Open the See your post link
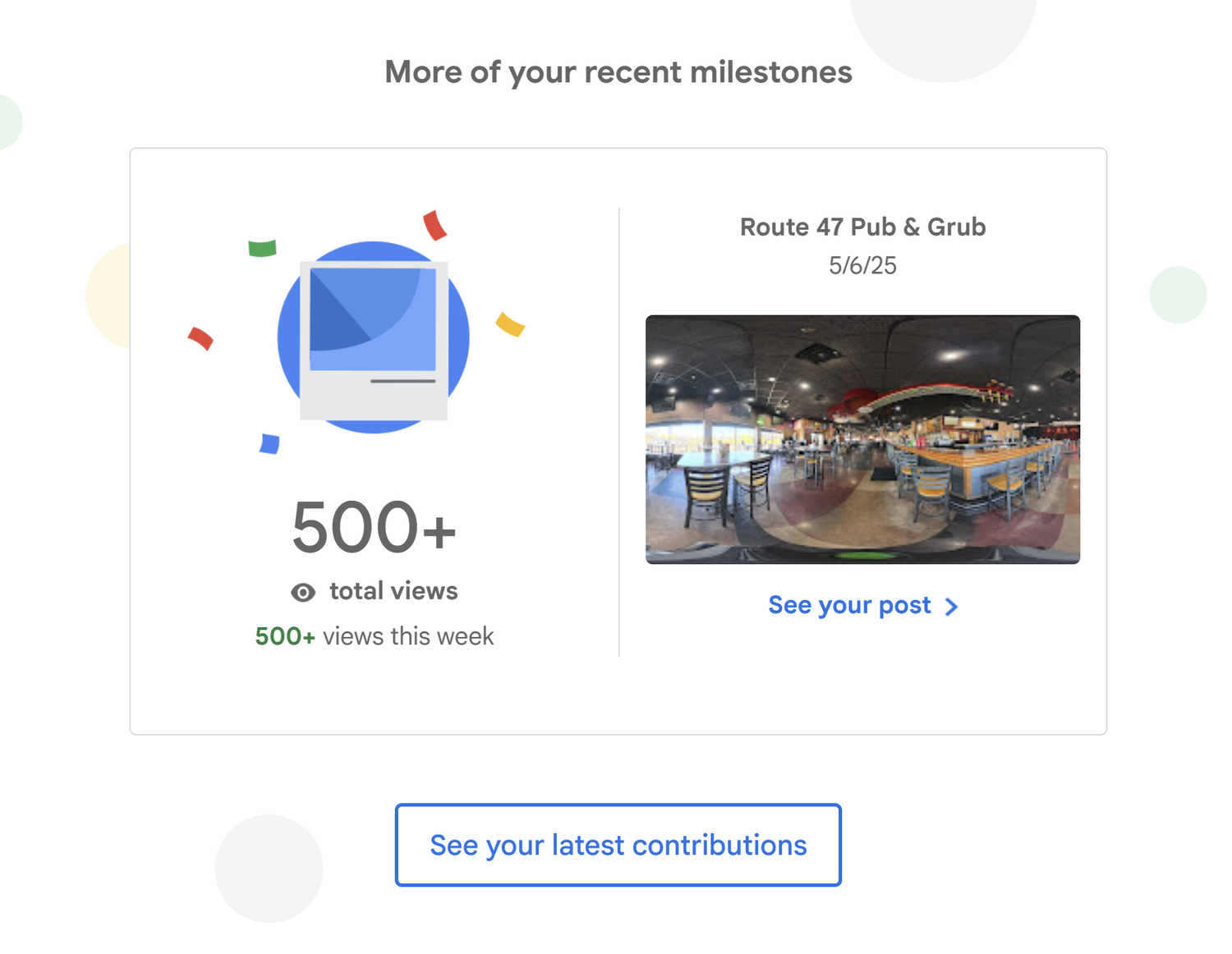The width and height of the screenshot is (1232, 954). 862,606
